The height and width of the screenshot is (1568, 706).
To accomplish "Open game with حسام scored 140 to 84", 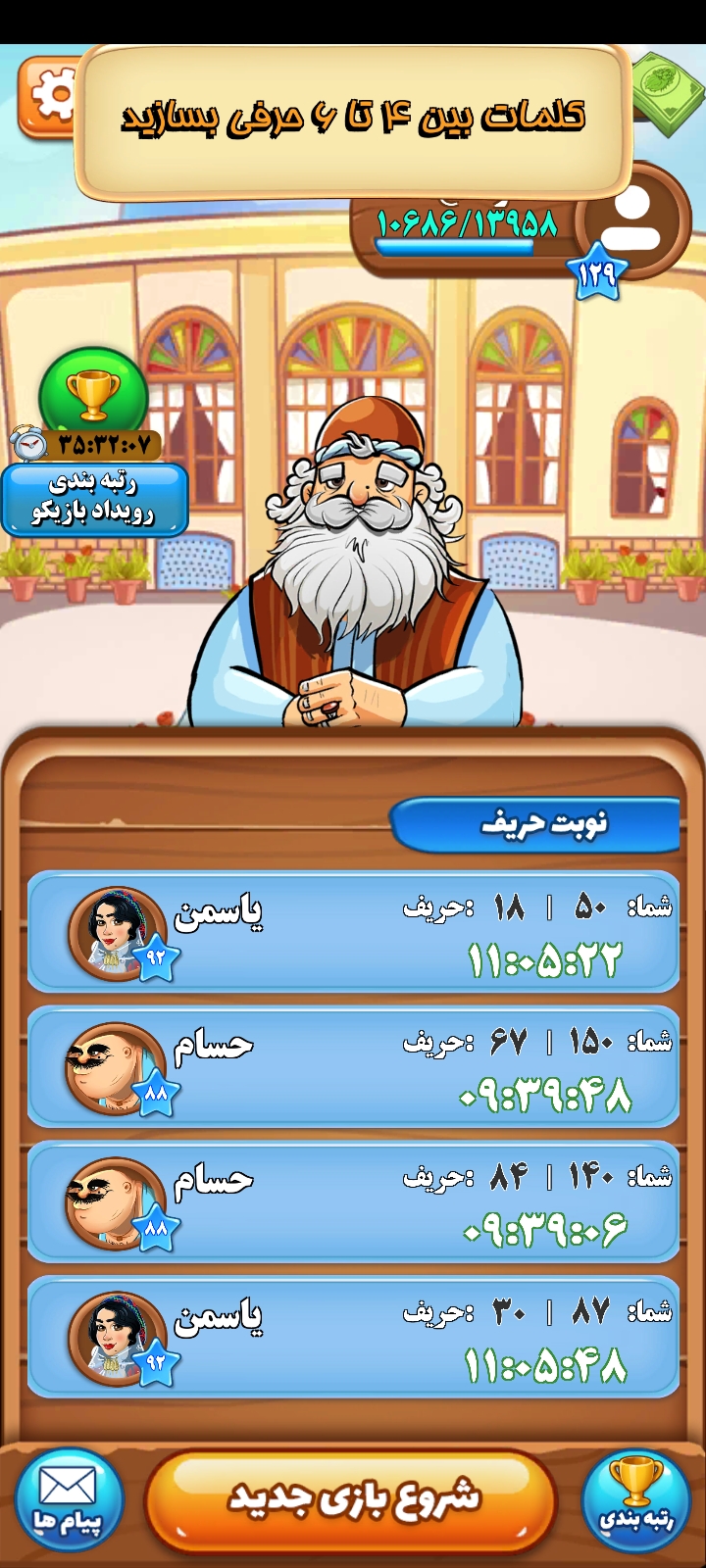I will pos(353,1201).
